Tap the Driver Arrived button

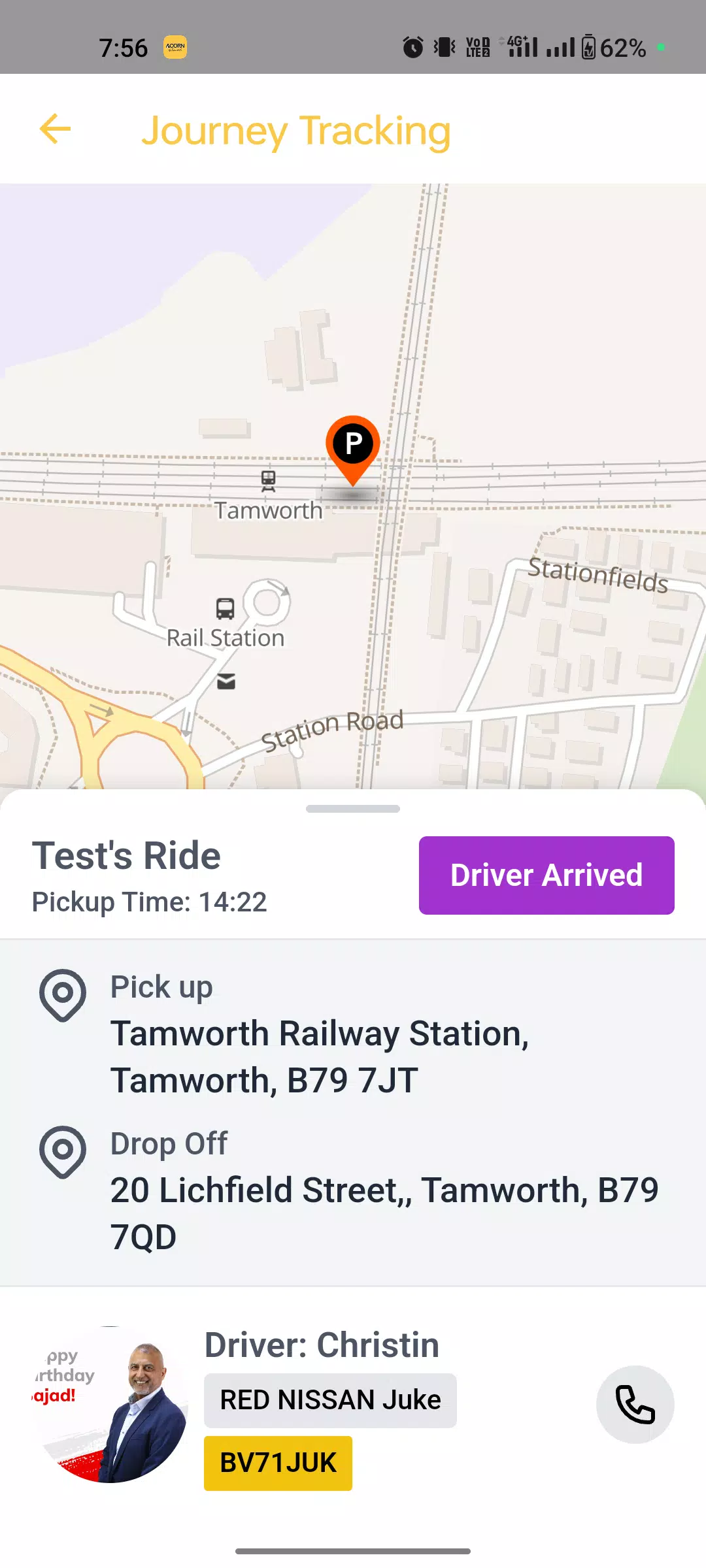tap(546, 875)
